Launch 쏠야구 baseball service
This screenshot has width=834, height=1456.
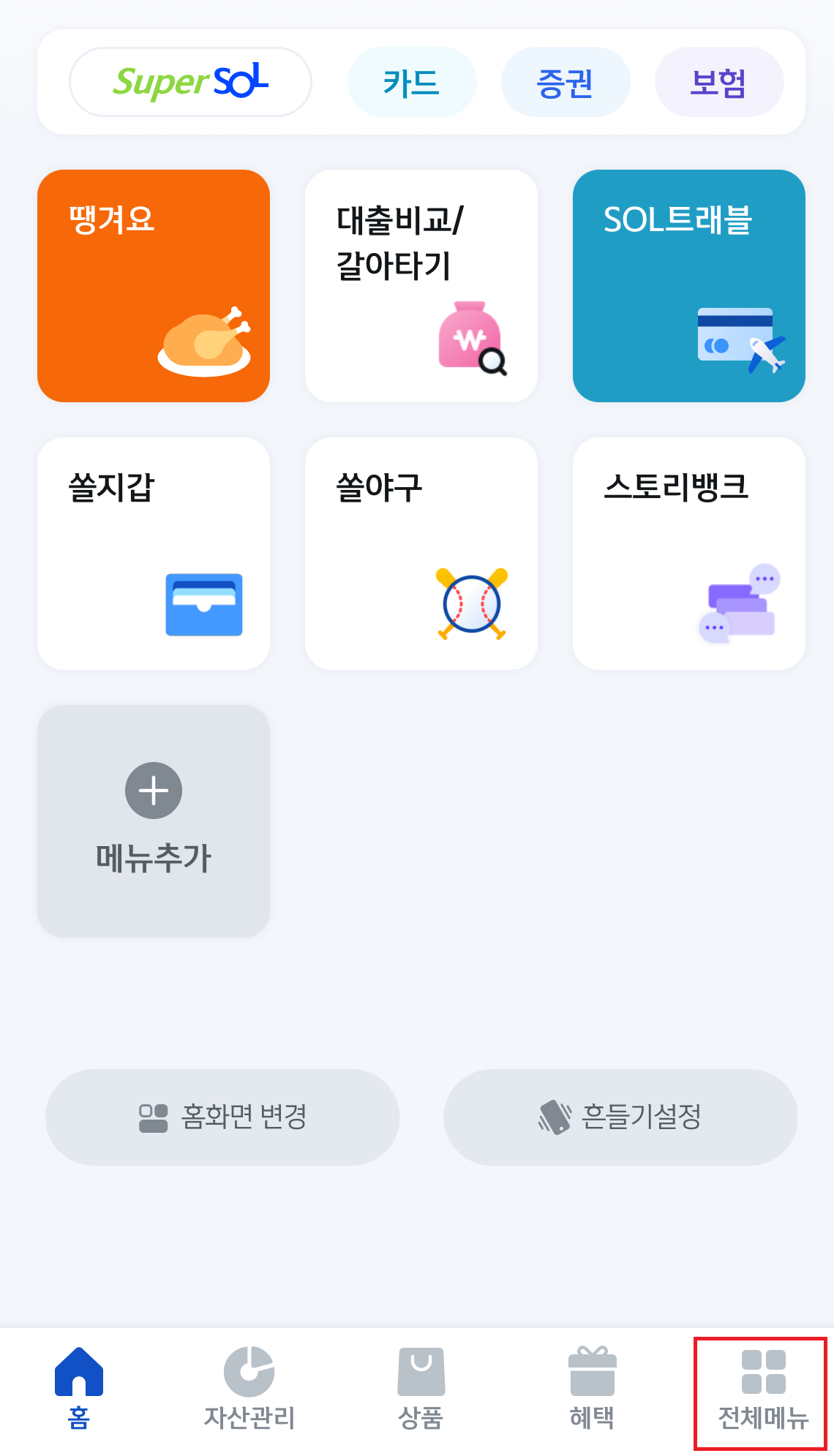point(421,553)
